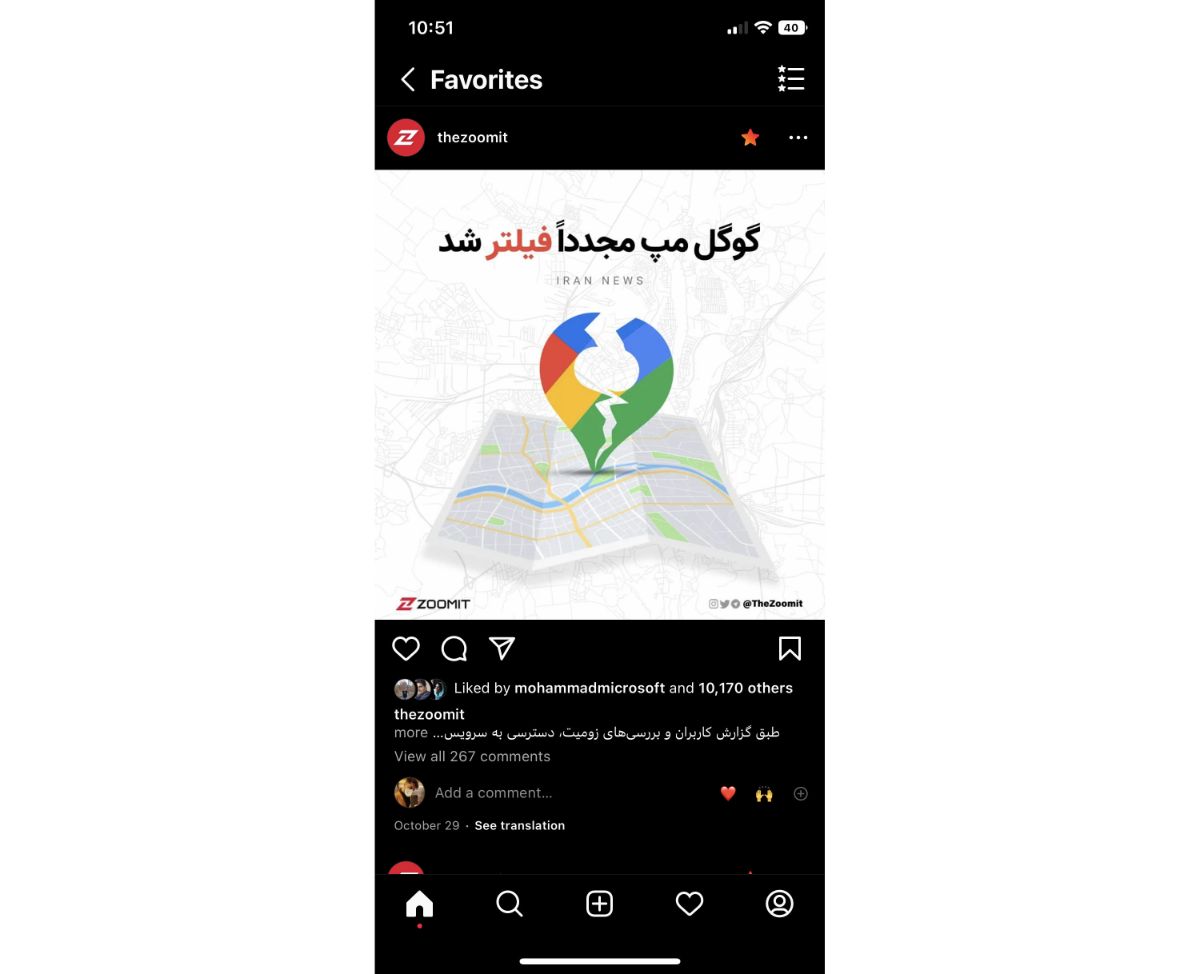Toggle the favorite star on thezoomit post
1200x974 pixels.
750,138
